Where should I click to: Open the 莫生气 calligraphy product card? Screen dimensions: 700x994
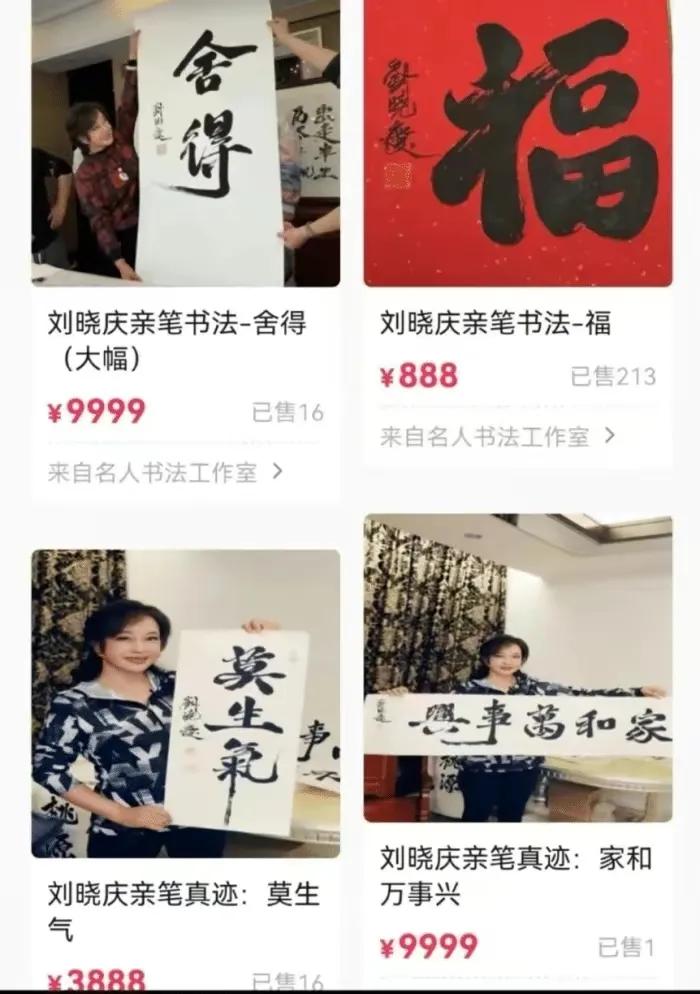point(185,703)
